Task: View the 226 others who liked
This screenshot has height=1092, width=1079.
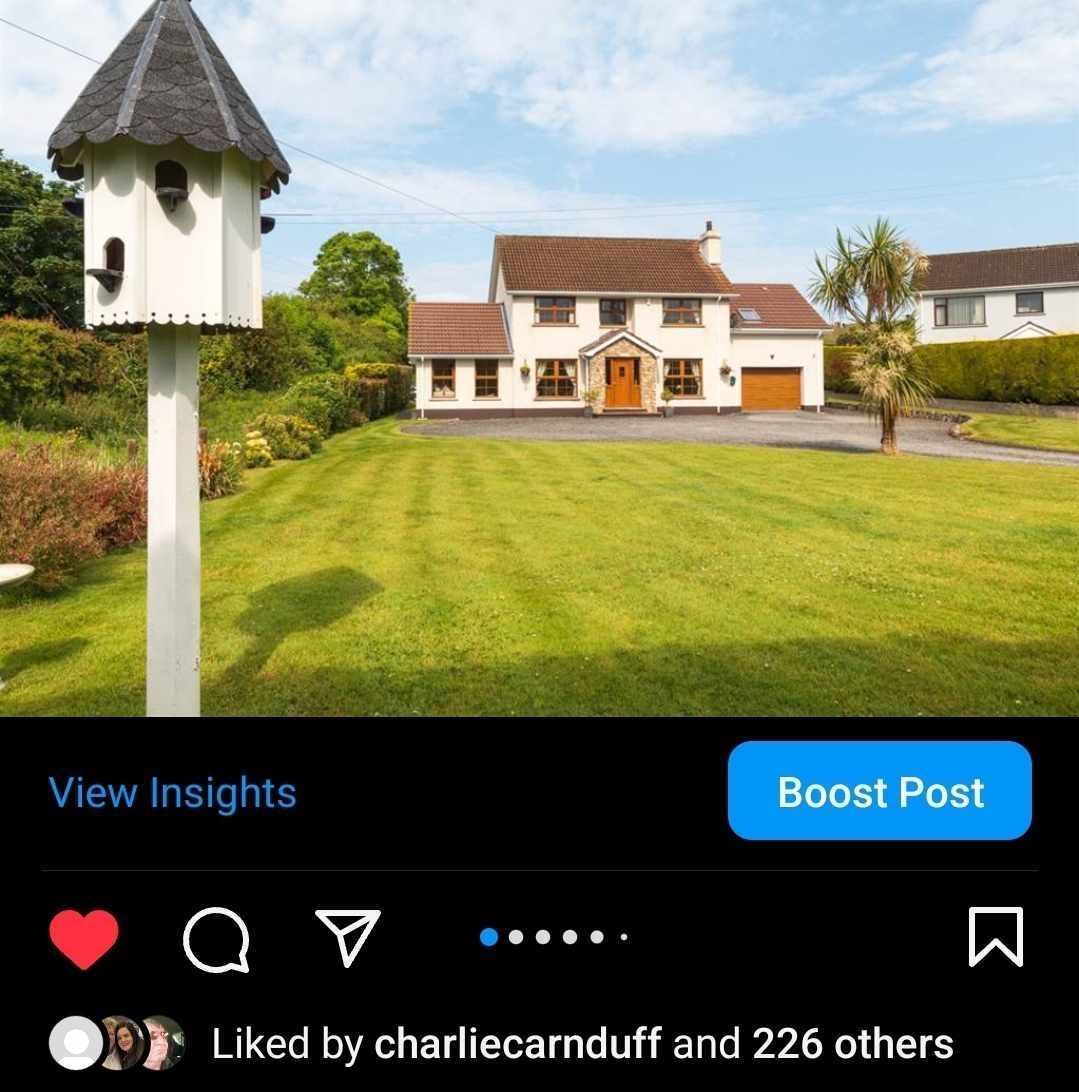Action: [x=852, y=1044]
